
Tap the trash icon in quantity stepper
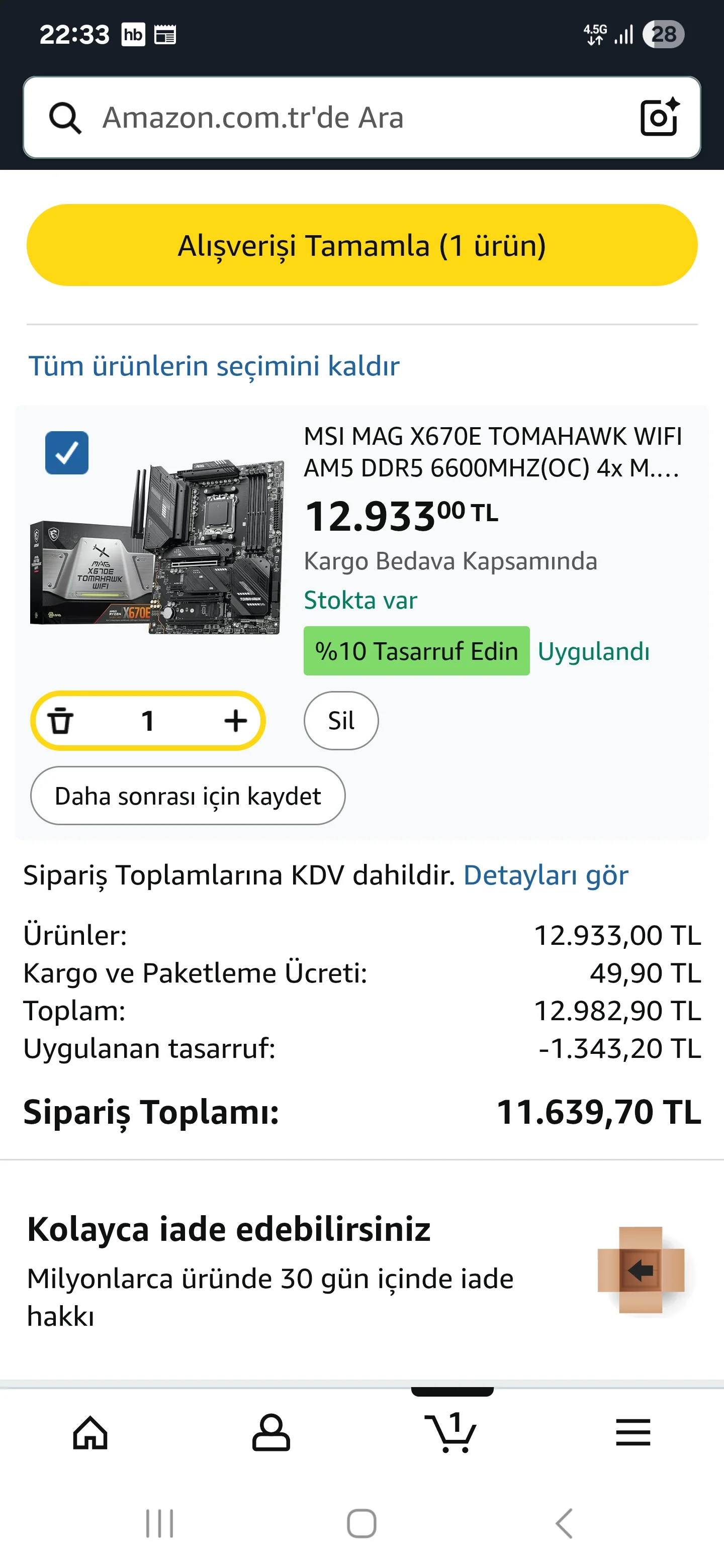click(x=61, y=721)
